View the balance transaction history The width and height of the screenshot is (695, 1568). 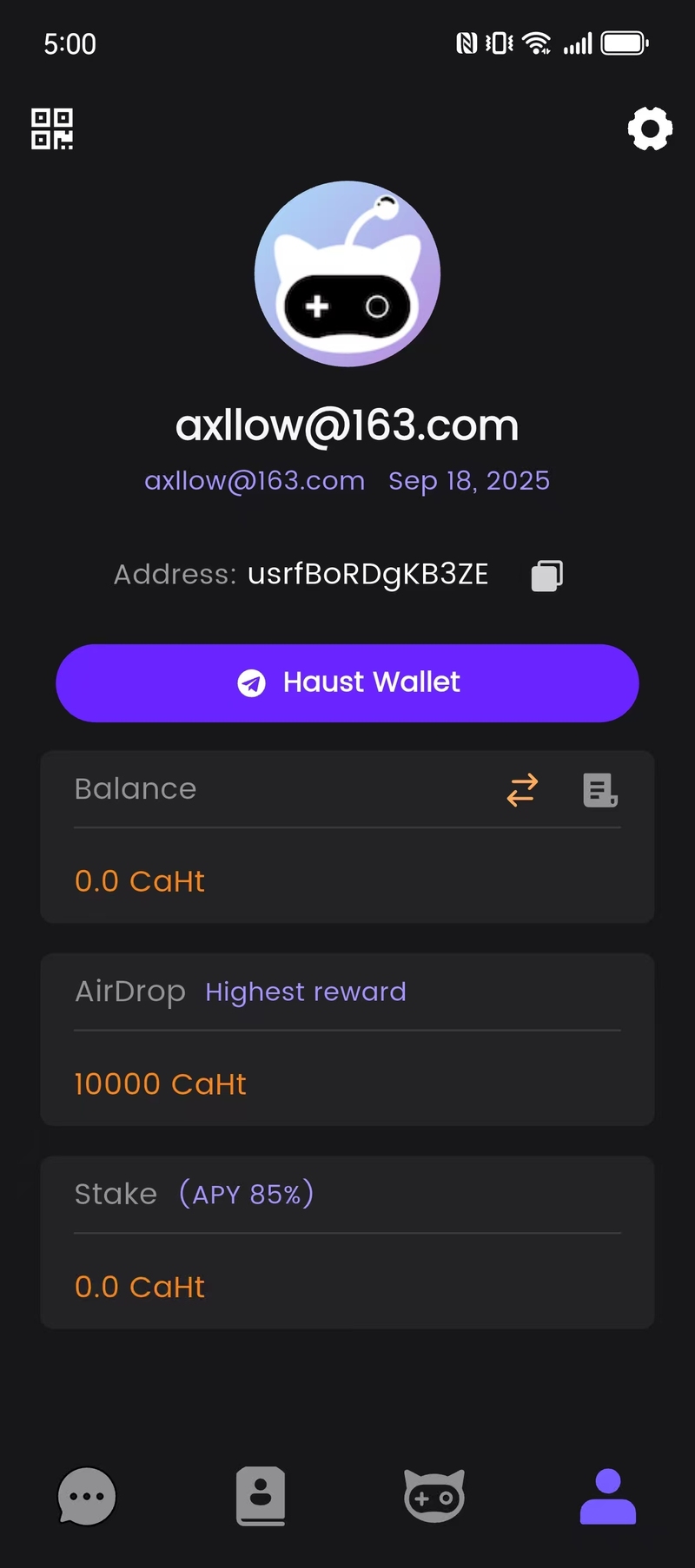(599, 790)
